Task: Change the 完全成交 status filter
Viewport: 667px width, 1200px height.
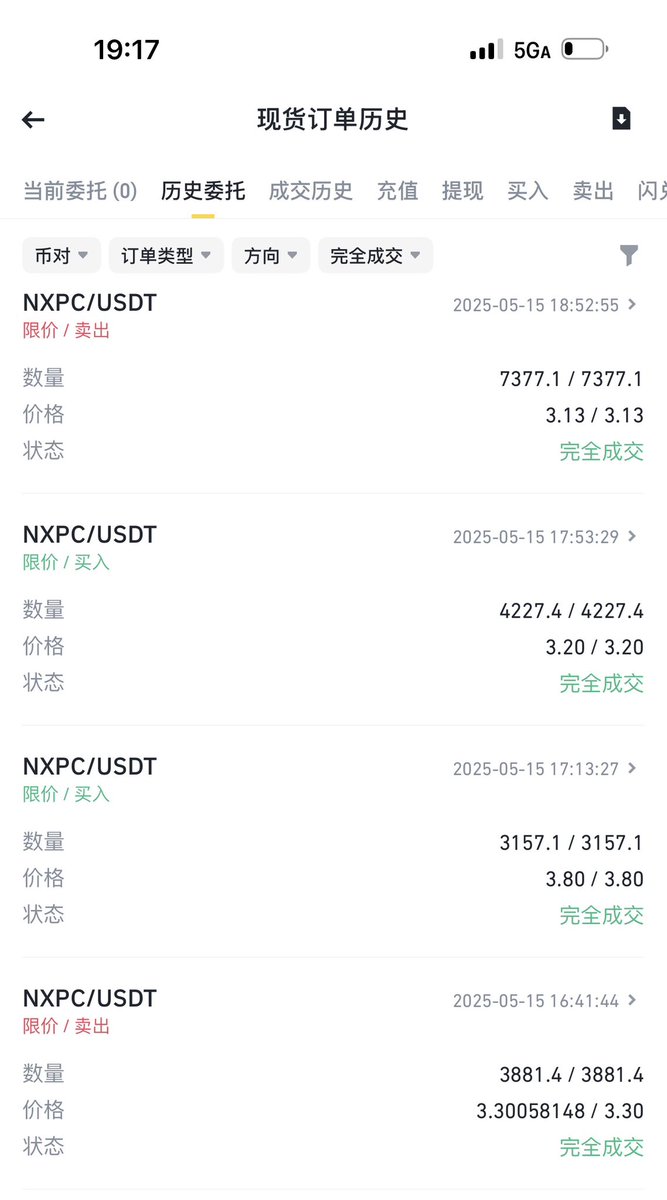Action: [375, 256]
